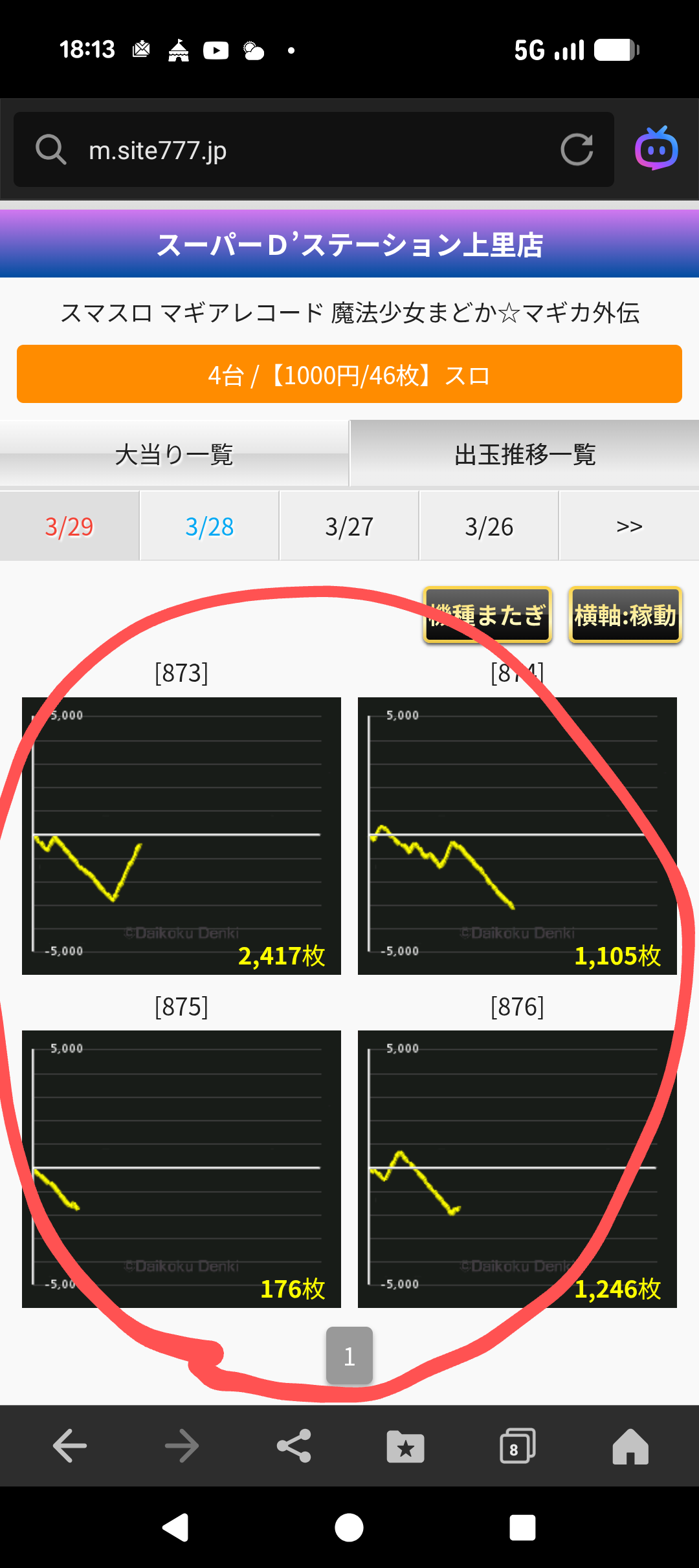This screenshot has width=699, height=1568.
Task: Toggle the 横軸:稼動 axis button
Action: point(625,615)
